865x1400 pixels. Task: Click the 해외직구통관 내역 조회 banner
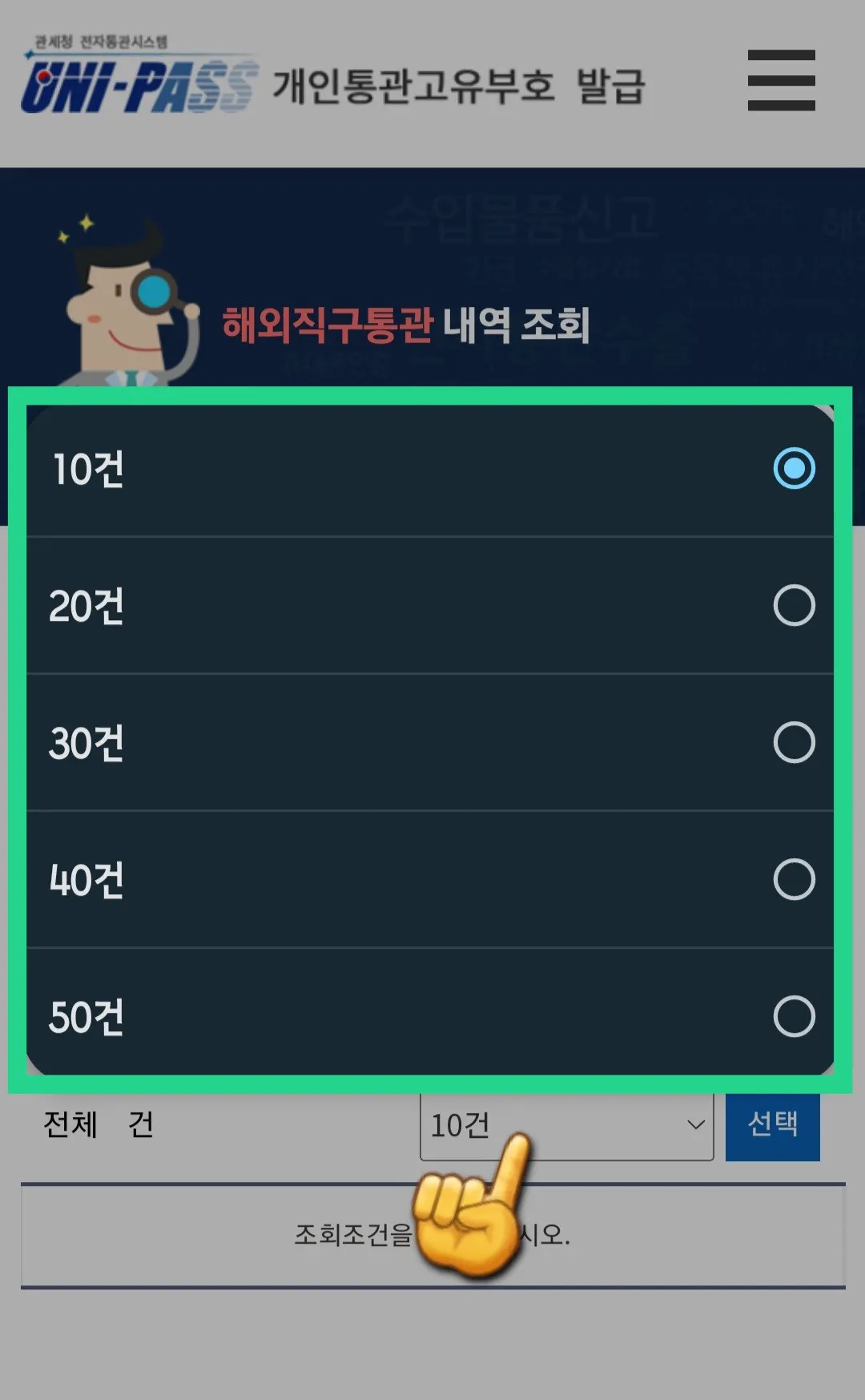click(x=405, y=323)
